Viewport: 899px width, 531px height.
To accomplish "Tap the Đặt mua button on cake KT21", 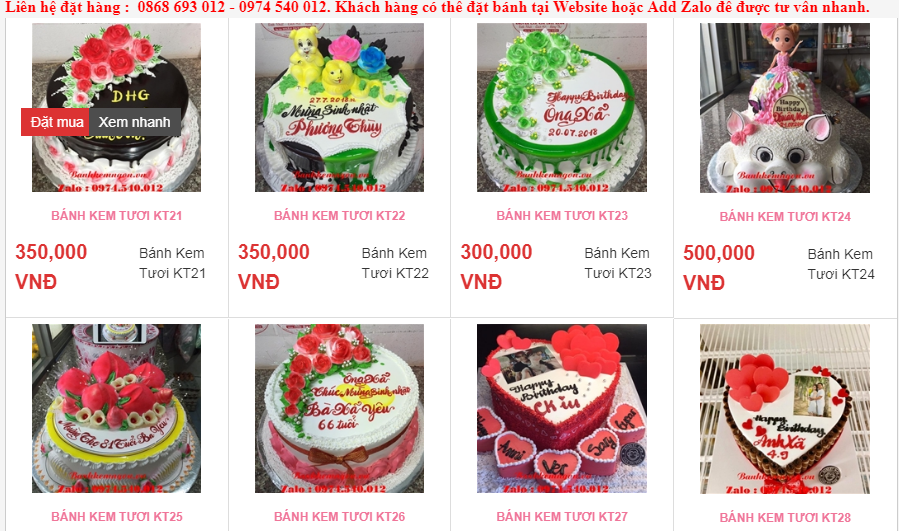I will (56, 122).
